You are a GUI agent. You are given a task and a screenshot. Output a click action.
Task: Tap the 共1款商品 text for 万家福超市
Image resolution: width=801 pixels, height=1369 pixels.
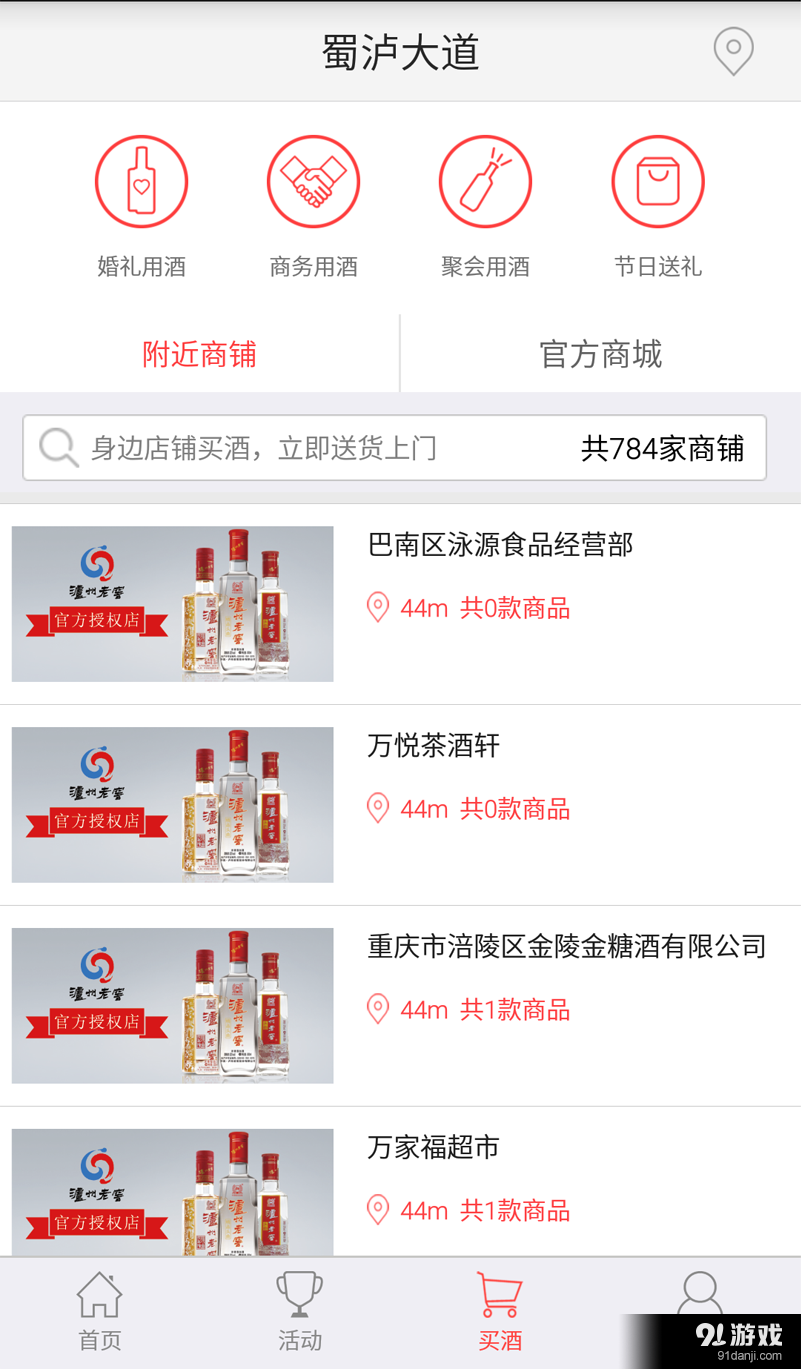pos(514,1210)
